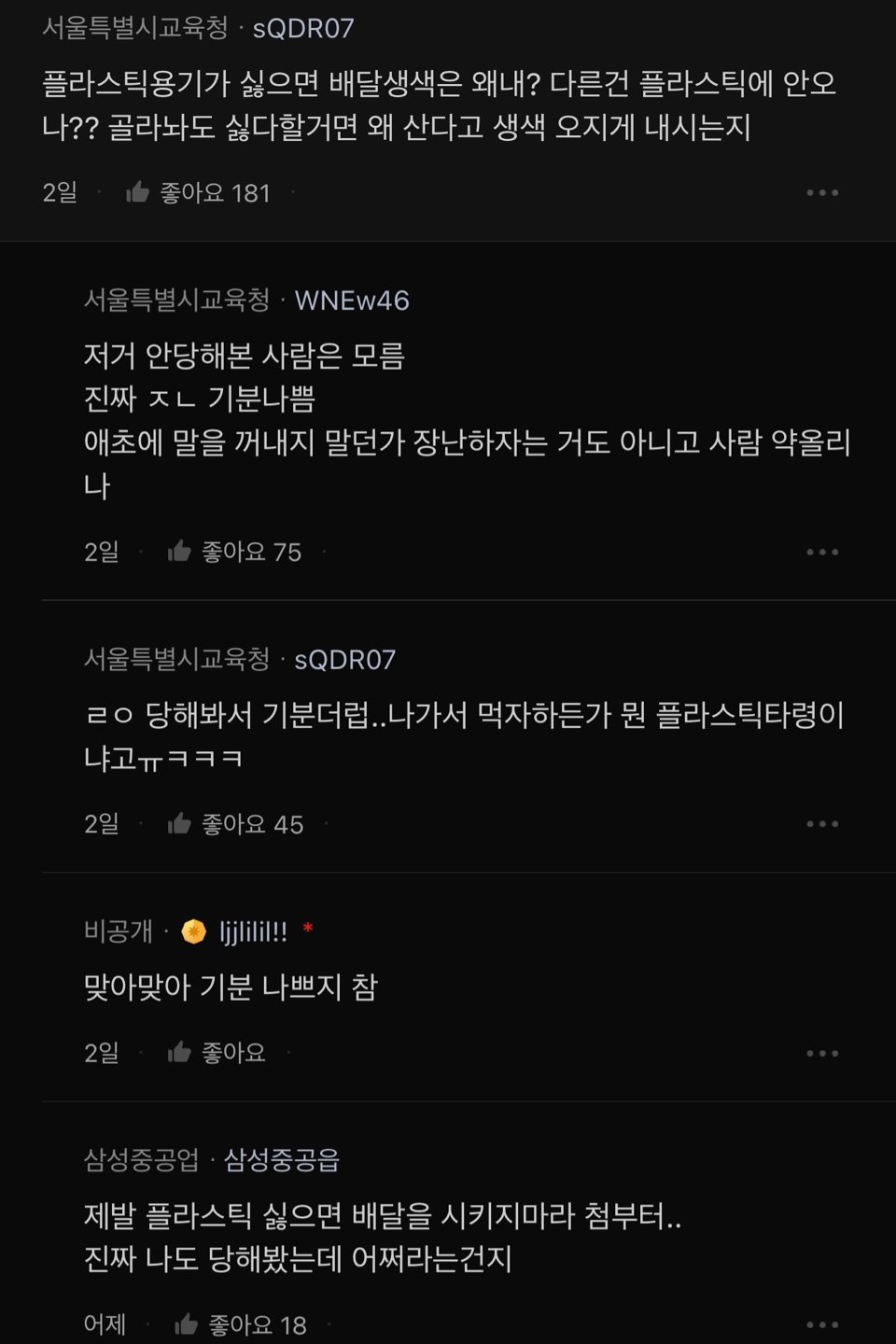This screenshot has height=1344, width=896.
Task: Open more options on 삼성중공읍's reply
Action: click(x=822, y=1324)
